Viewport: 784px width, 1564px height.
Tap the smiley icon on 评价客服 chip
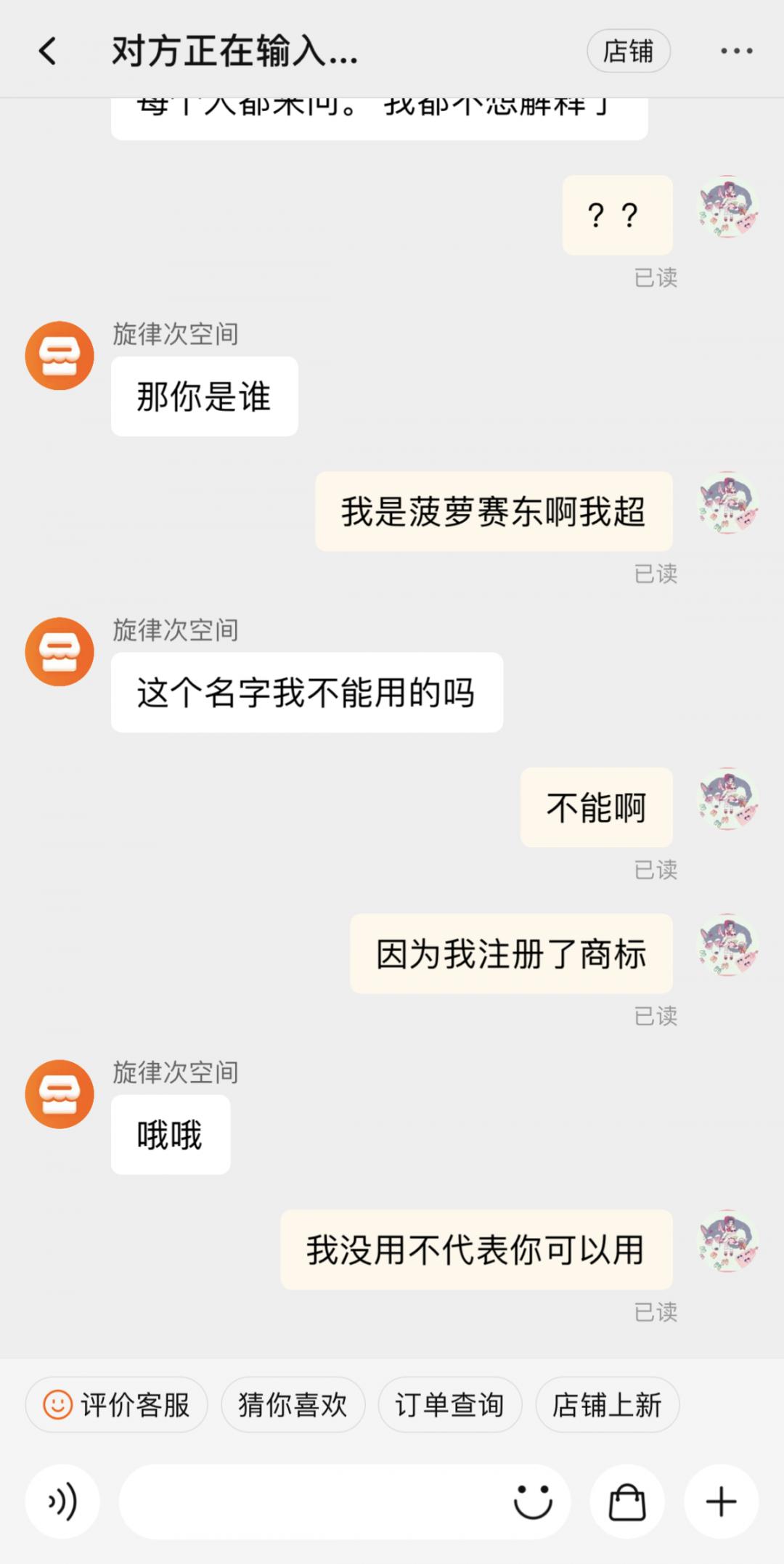60,1404
